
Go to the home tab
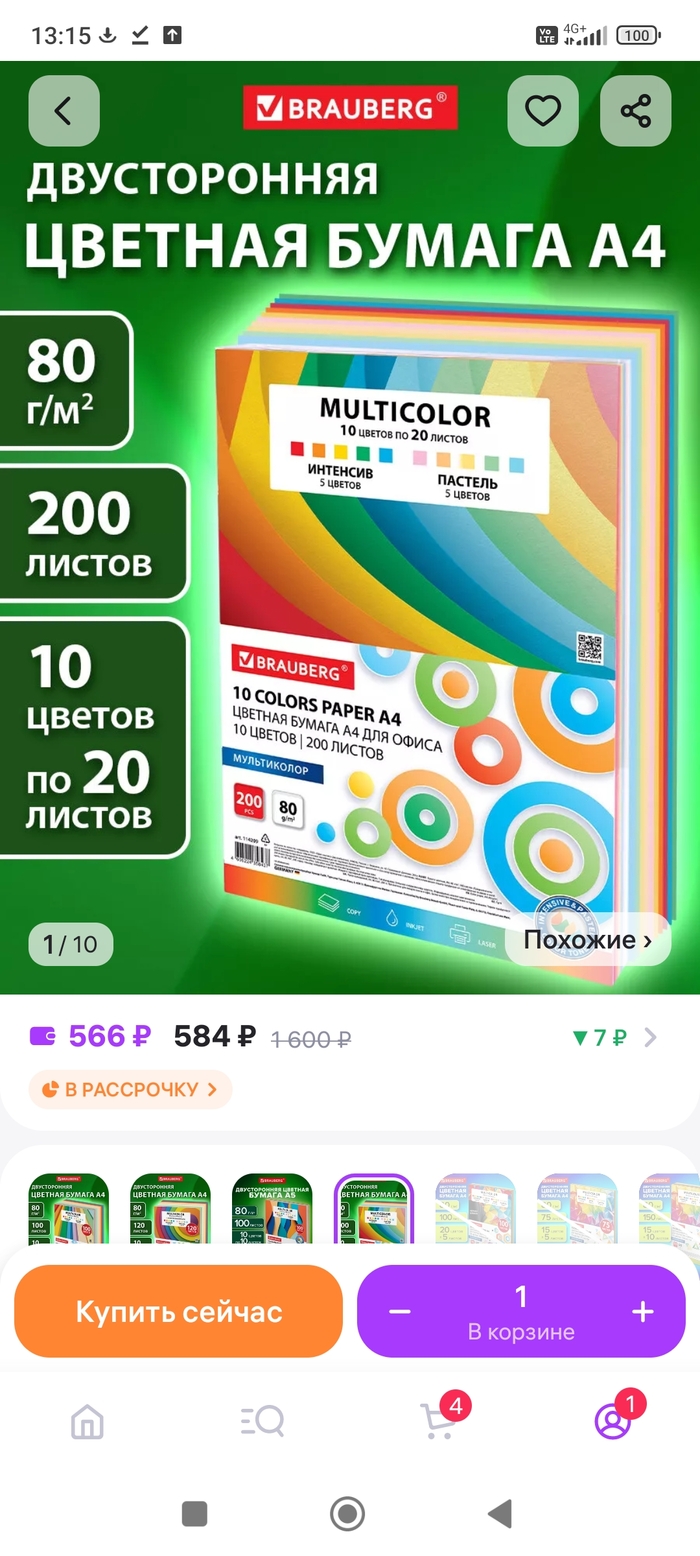(x=87, y=1421)
